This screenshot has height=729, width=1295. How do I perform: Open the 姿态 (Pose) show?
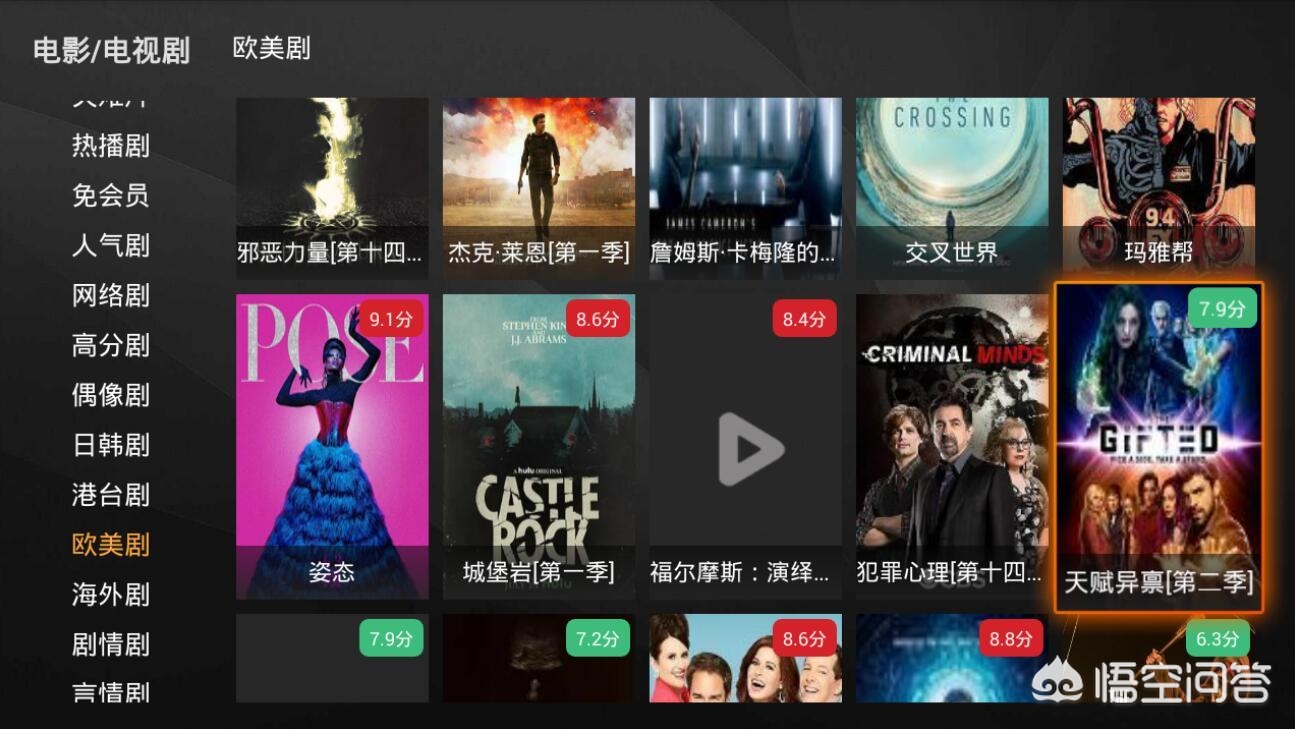pyautogui.click(x=332, y=446)
